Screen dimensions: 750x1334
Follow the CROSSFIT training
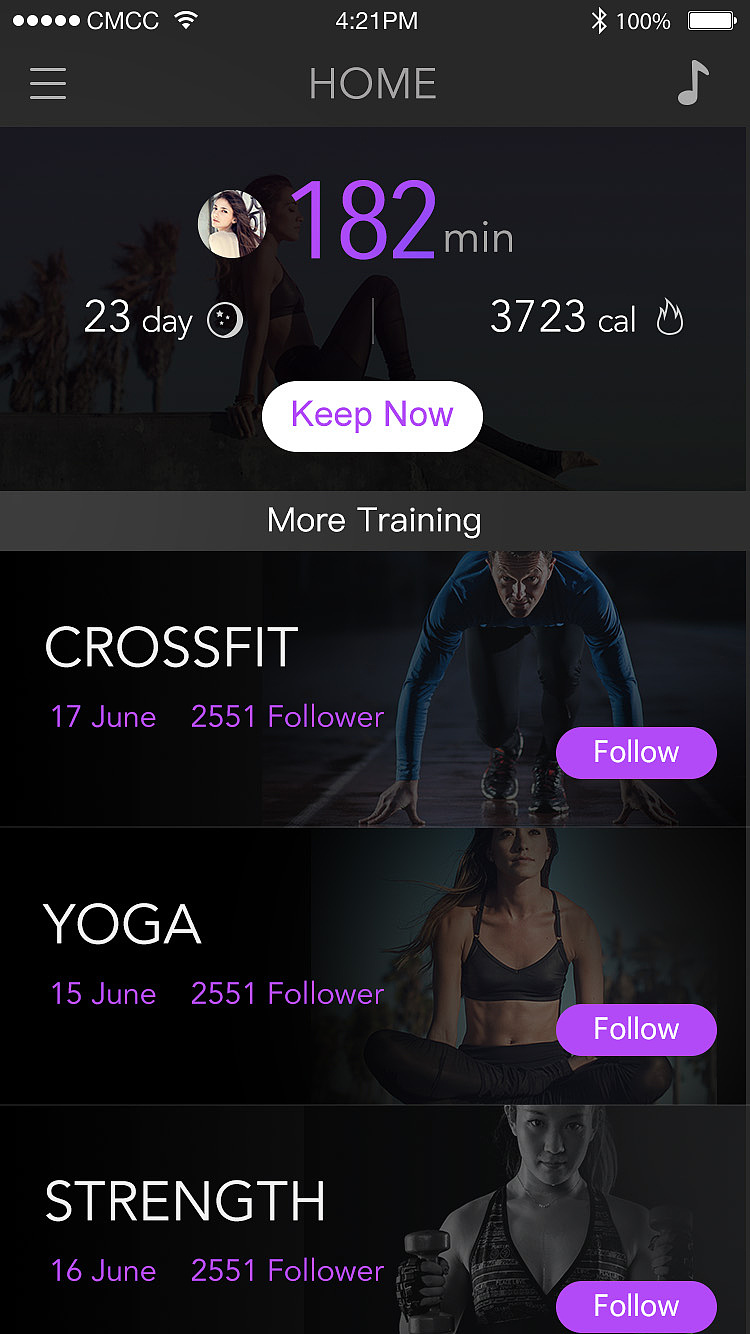[x=636, y=752]
